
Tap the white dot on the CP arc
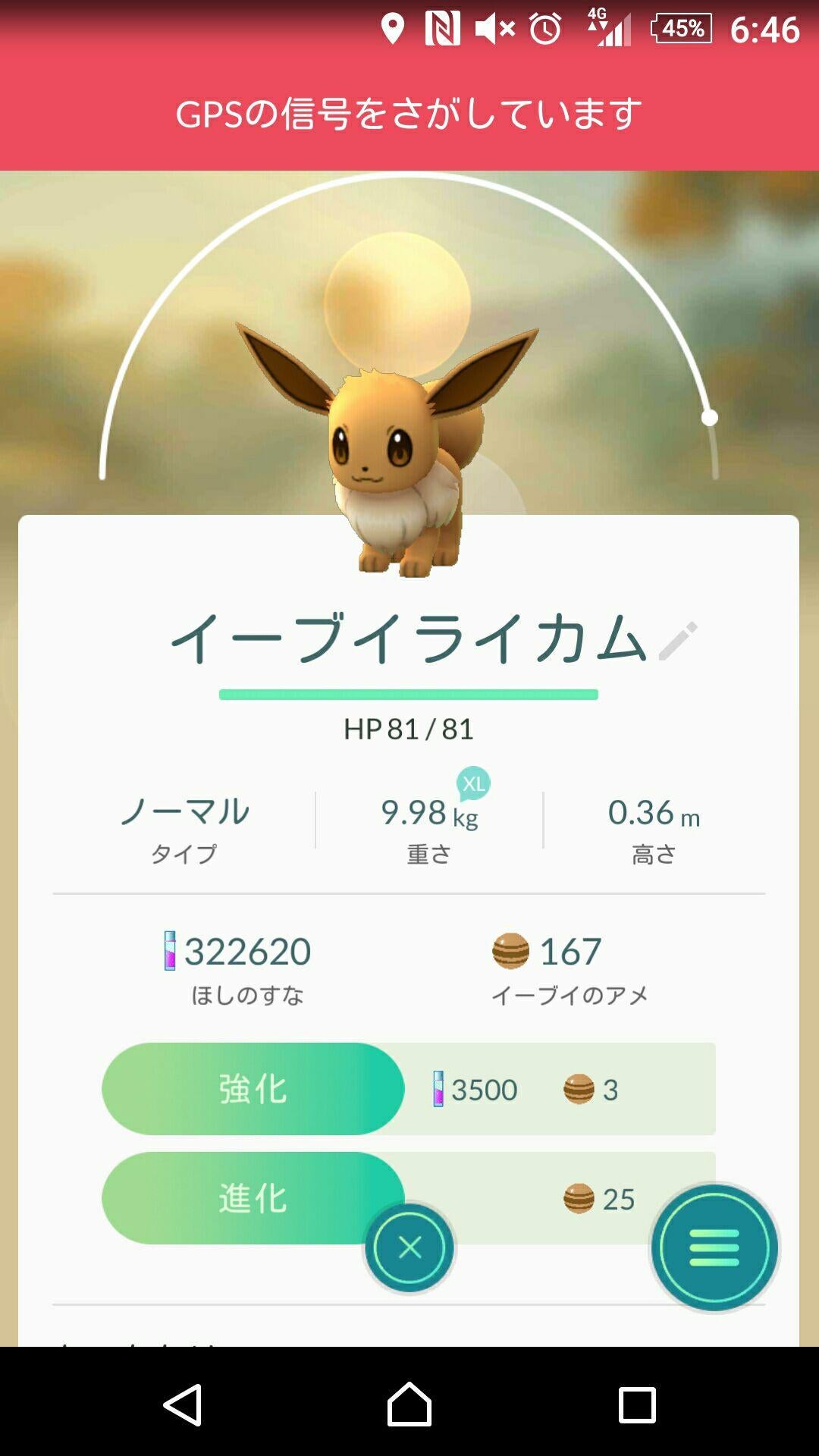(709, 416)
